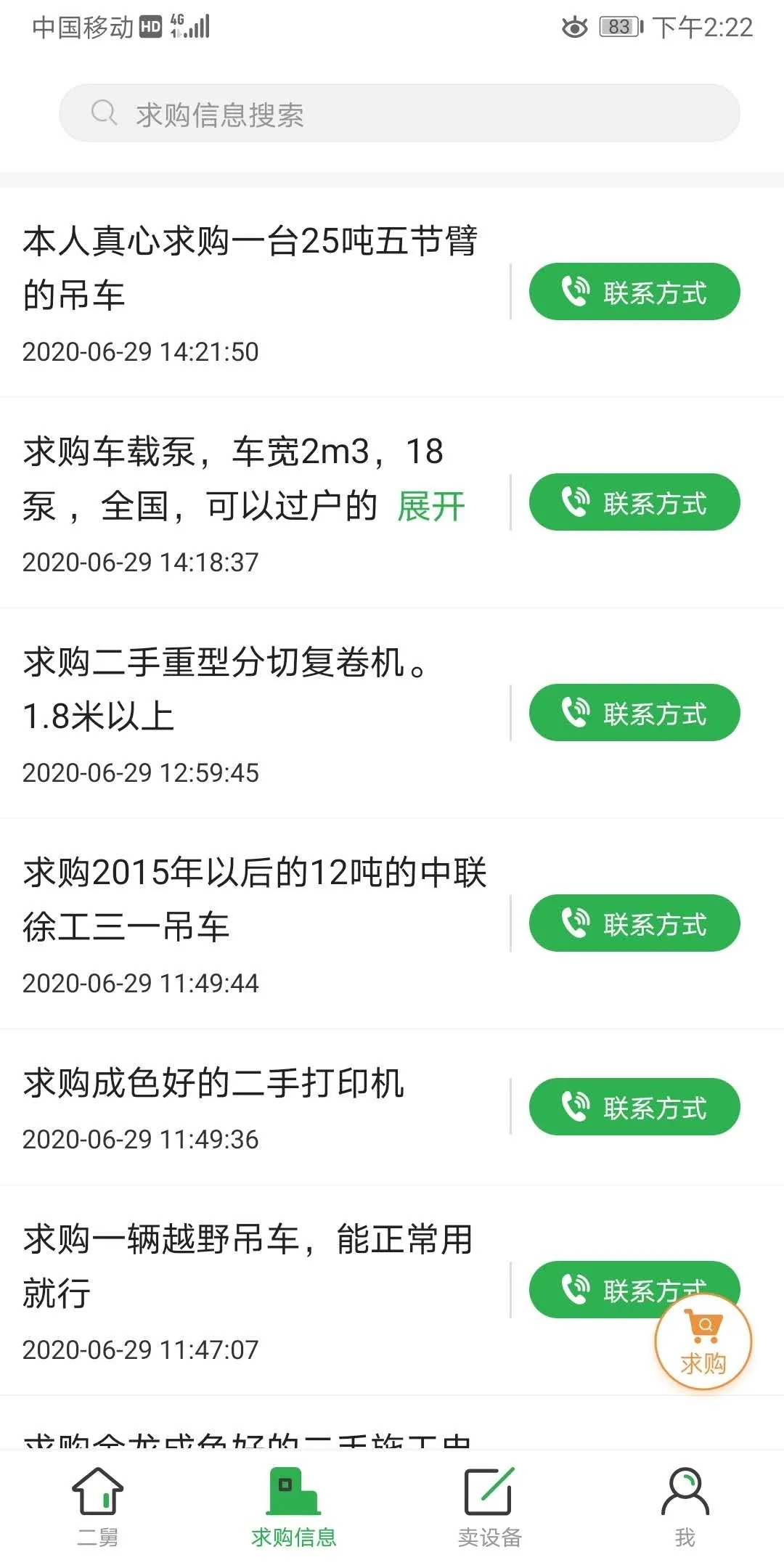Tap the 求购信息搜索 search box

point(399,113)
